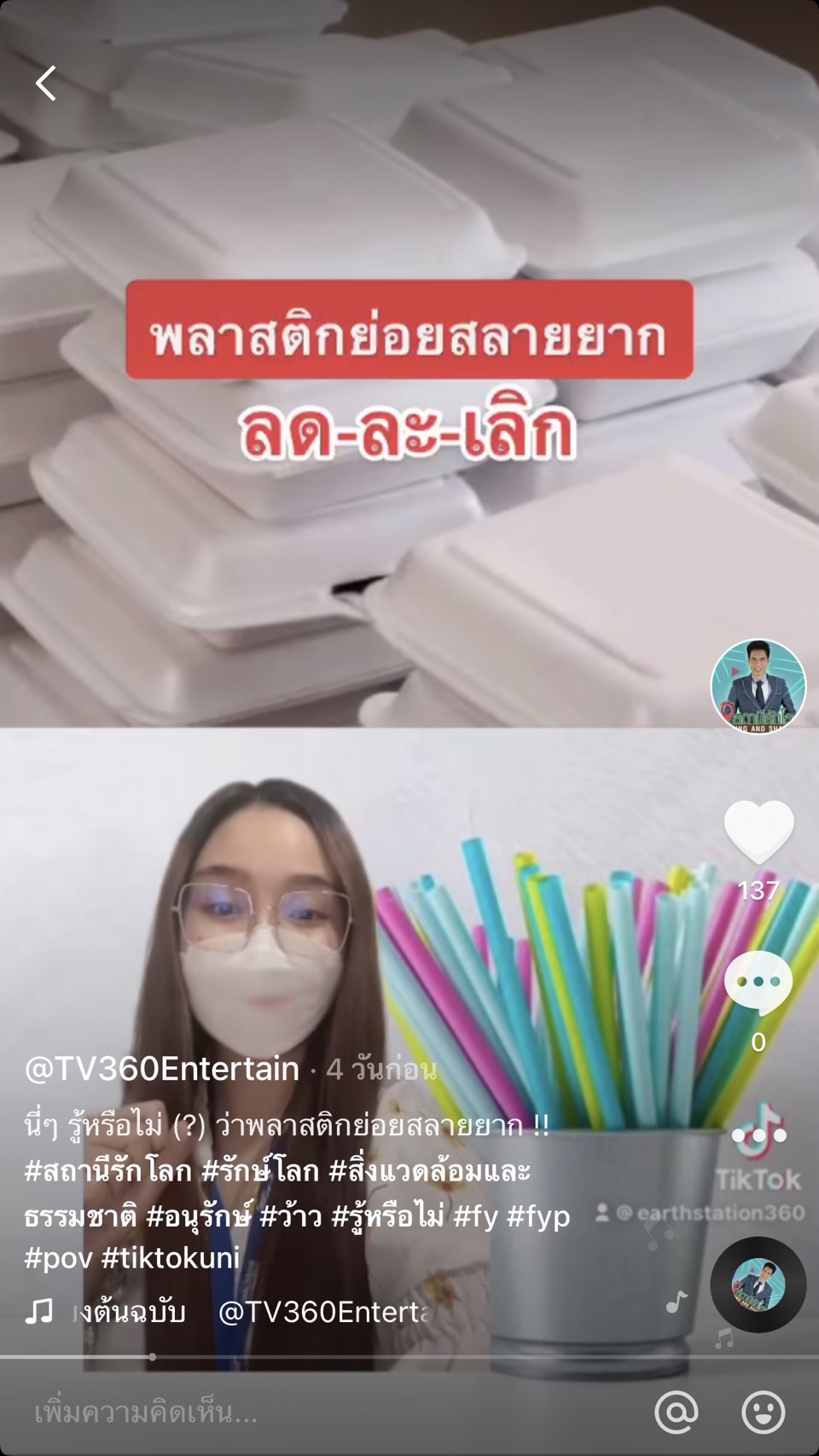Open the comments bubble
The image size is (819, 1456).
758,983
